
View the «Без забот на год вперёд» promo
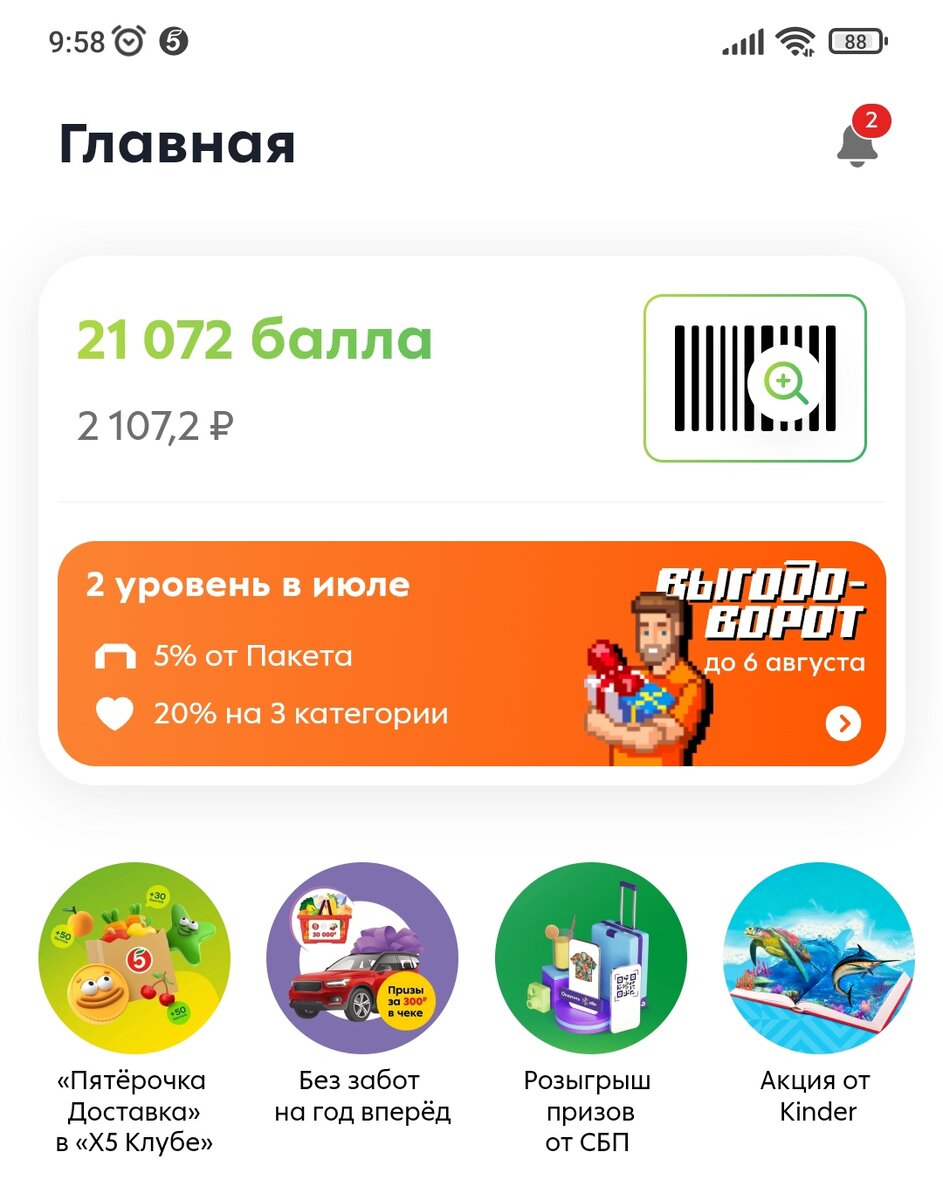(x=362, y=958)
